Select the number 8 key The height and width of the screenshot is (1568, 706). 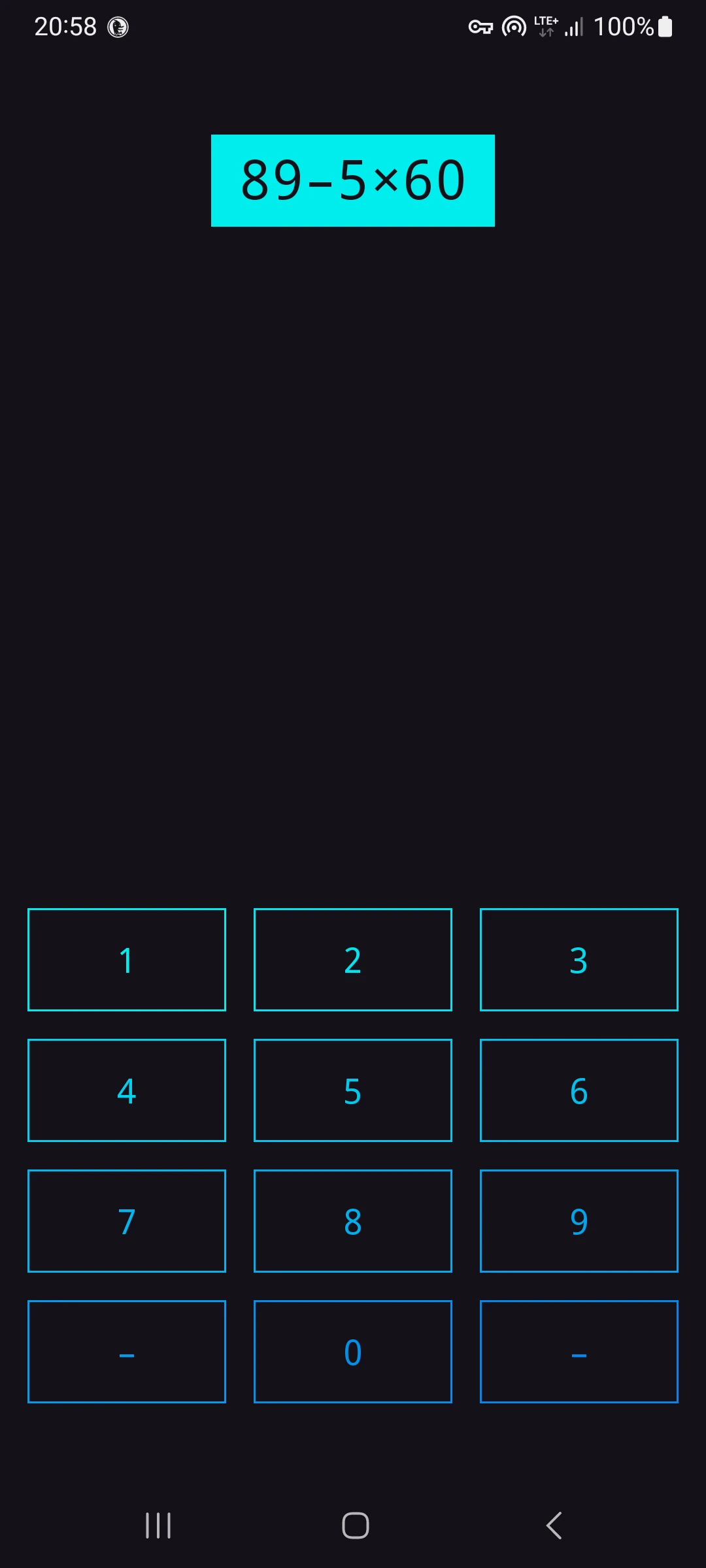[353, 1221]
